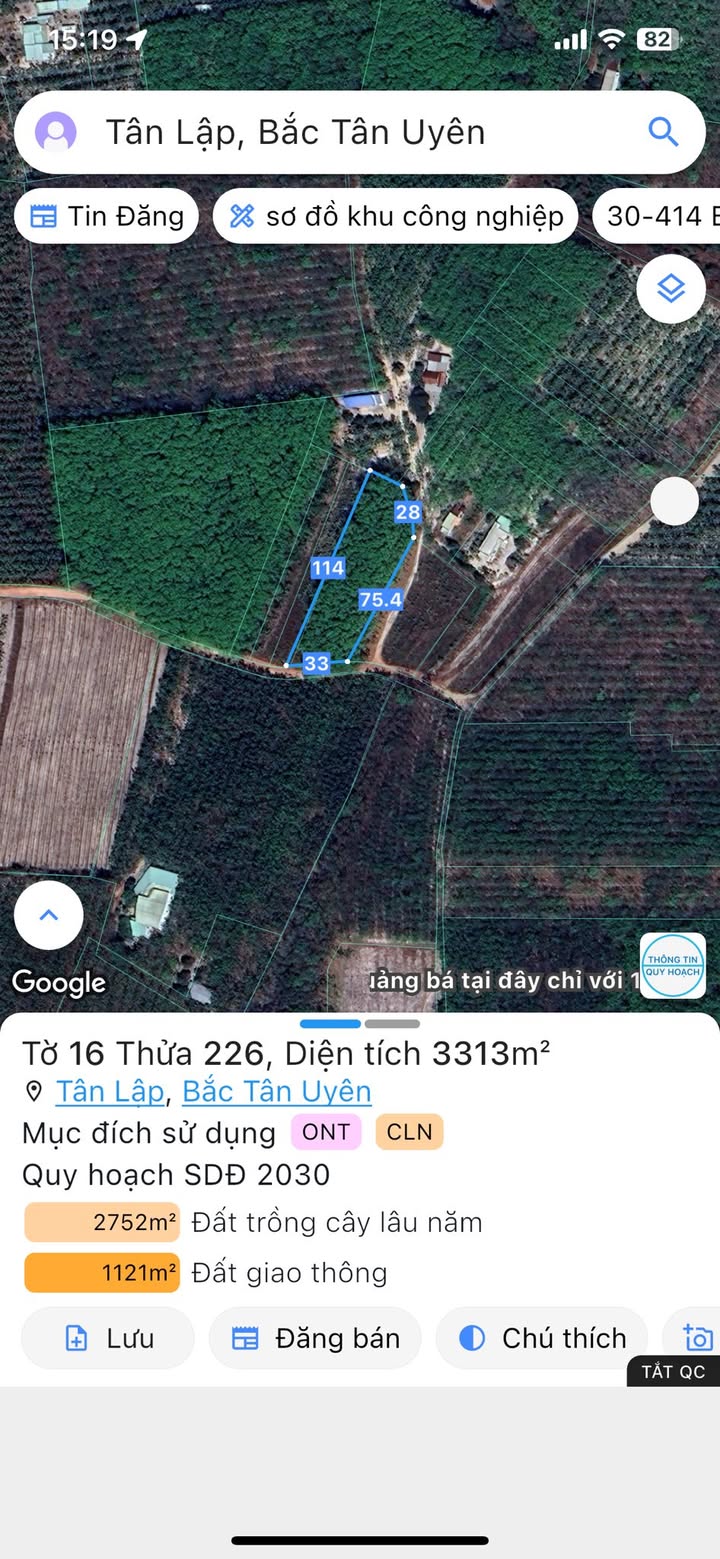Open the Bắc Tân Uyên link
The image size is (720, 1559).
pos(277,1091)
